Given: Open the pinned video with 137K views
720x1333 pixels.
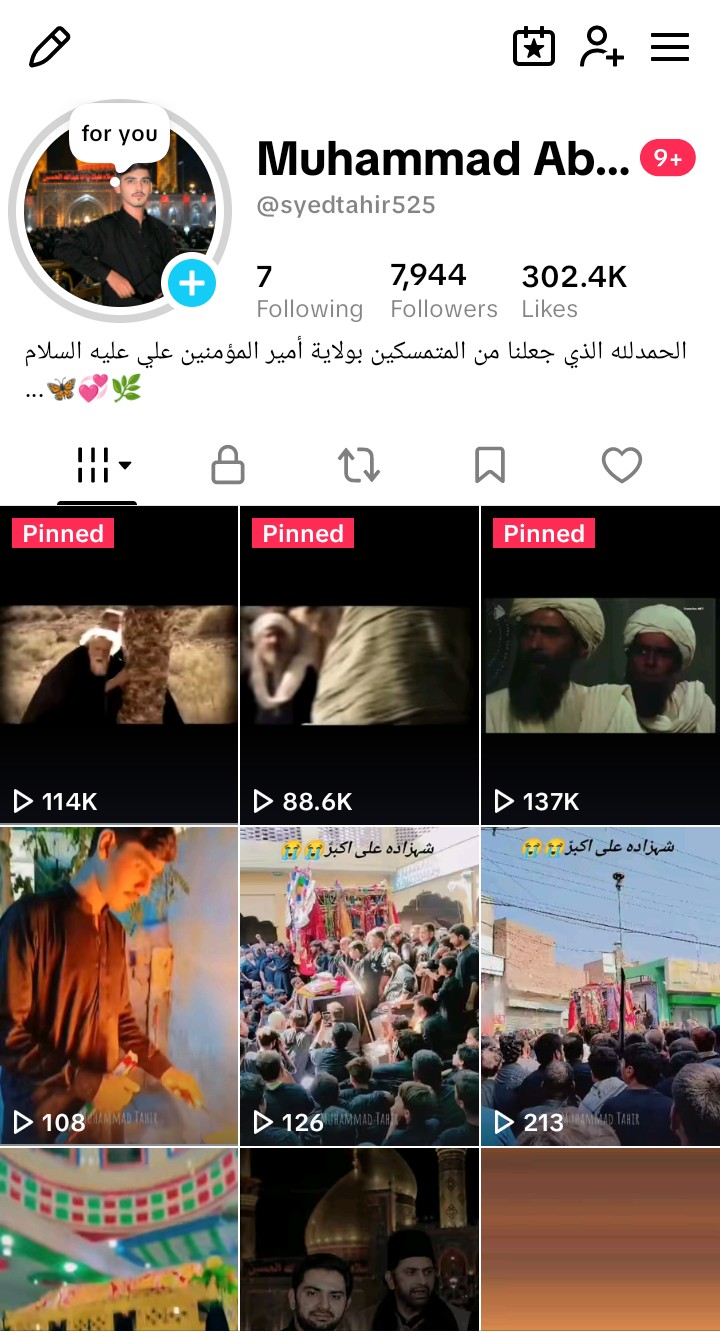Looking at the screenshot, I should 601,665.
